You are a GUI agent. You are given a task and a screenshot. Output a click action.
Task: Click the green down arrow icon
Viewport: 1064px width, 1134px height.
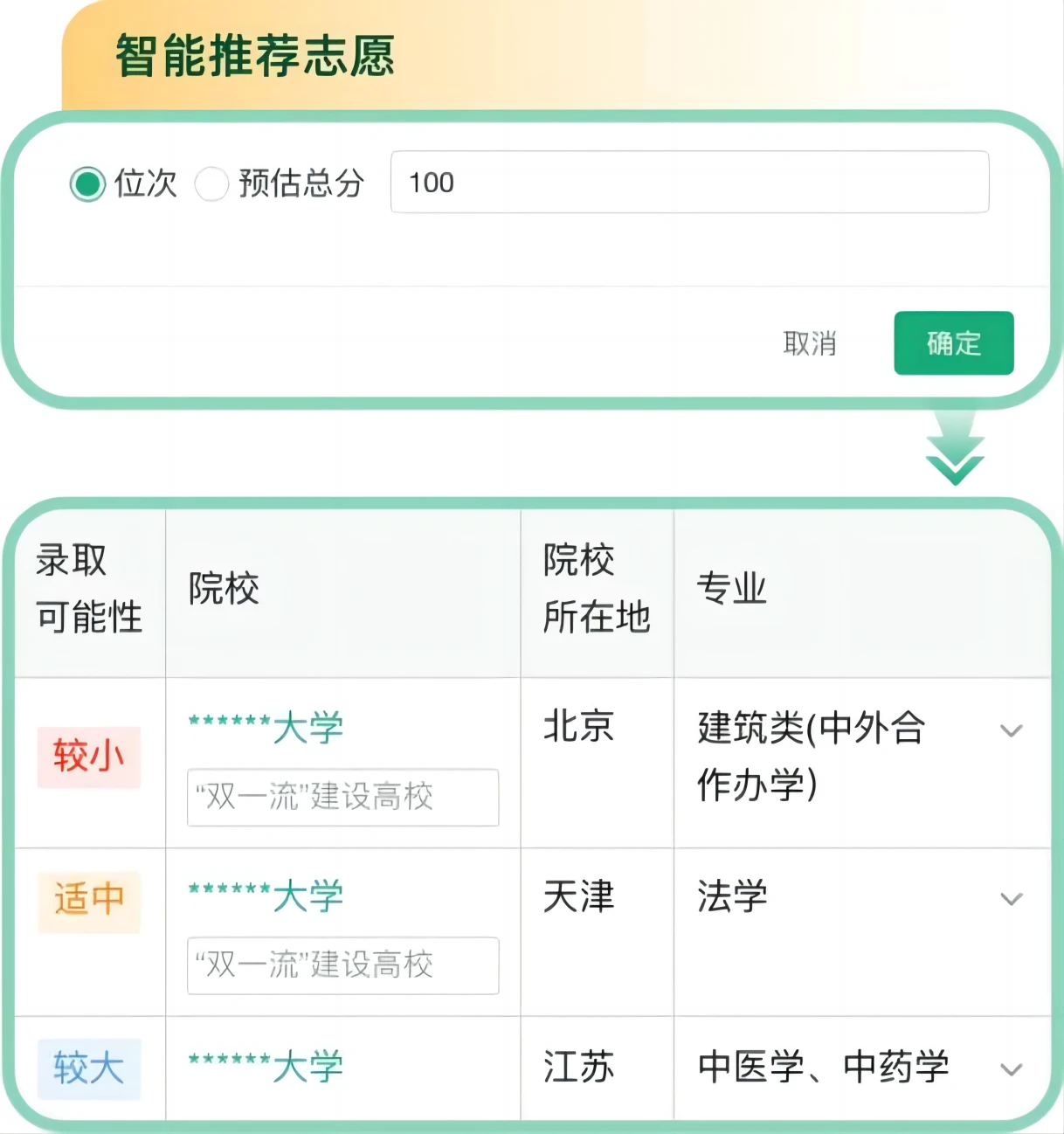[x=957, y=450]
